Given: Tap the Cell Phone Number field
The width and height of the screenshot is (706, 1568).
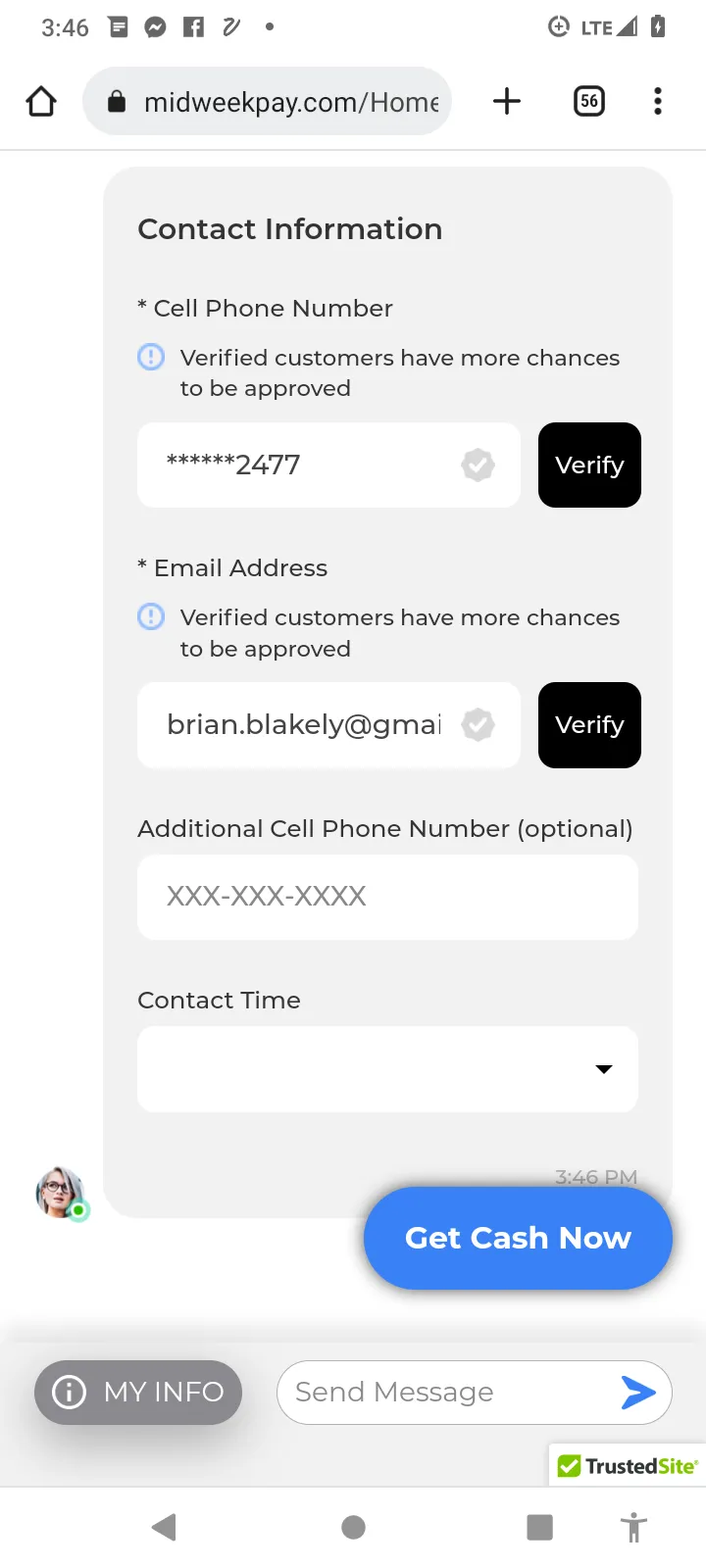Looking at the screenshot, I should [x=328, y=465].
